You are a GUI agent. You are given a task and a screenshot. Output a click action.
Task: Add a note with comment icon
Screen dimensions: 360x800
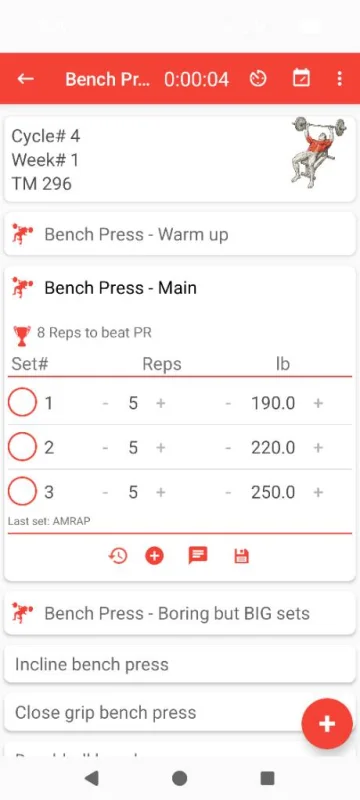[198, 555]
